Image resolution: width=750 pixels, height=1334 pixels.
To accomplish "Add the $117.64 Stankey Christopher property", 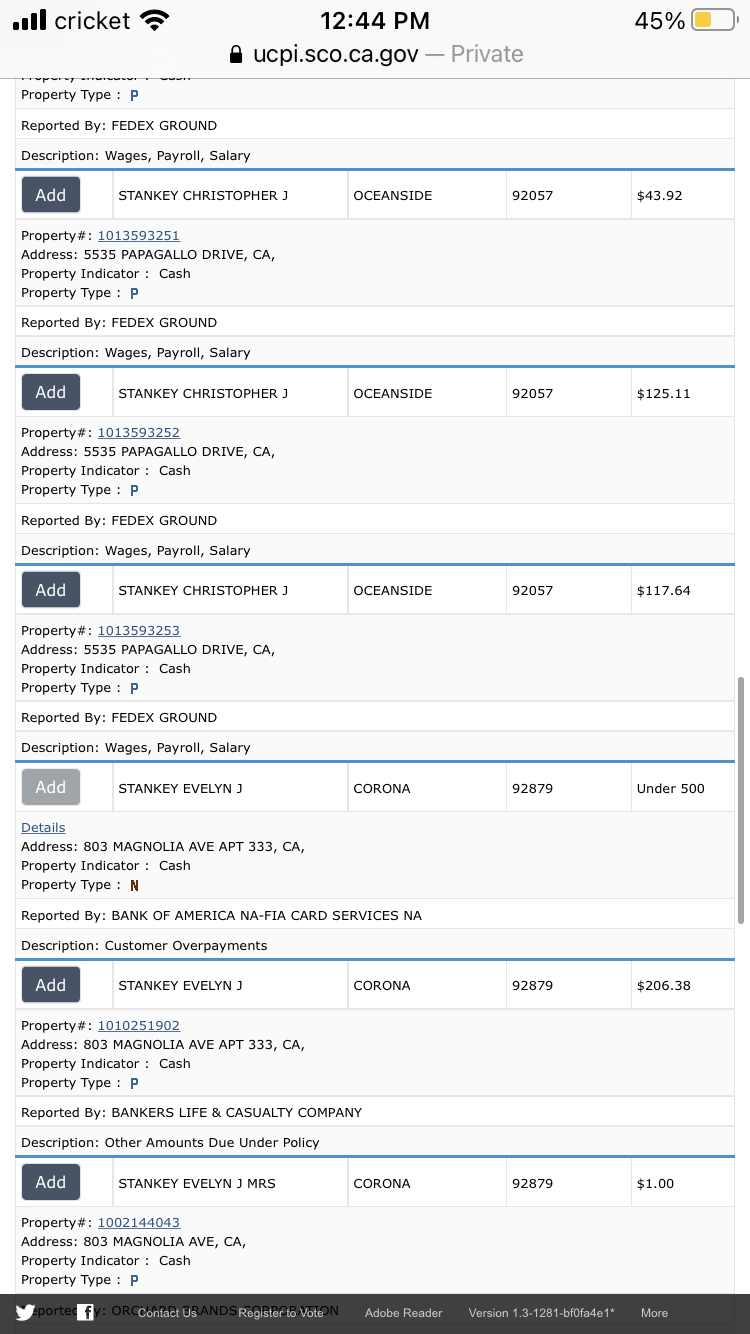I will 51,590.
